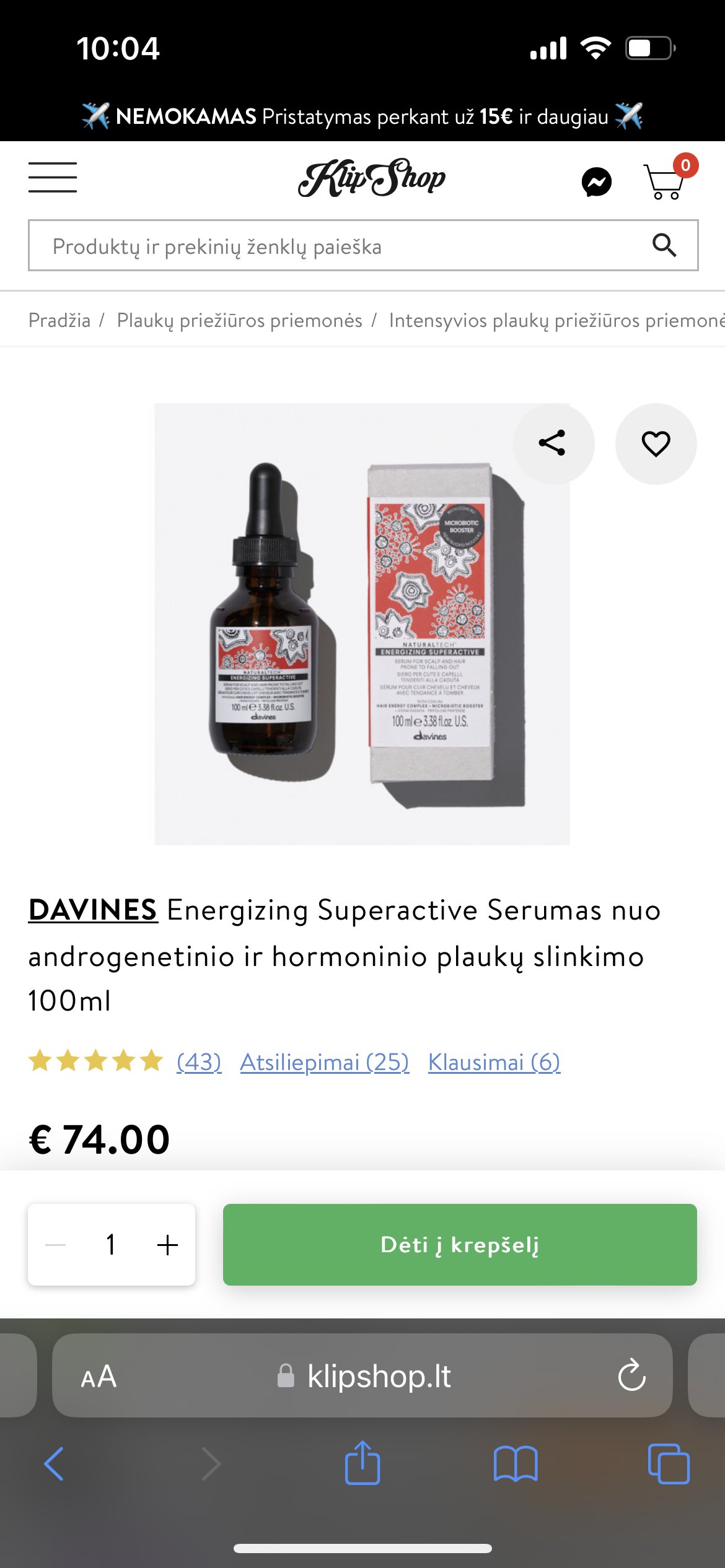Viewport: 725px width, 1568px height.
Task: Open the Safari bookmarks icon
Action: (x=516, y=1464)
